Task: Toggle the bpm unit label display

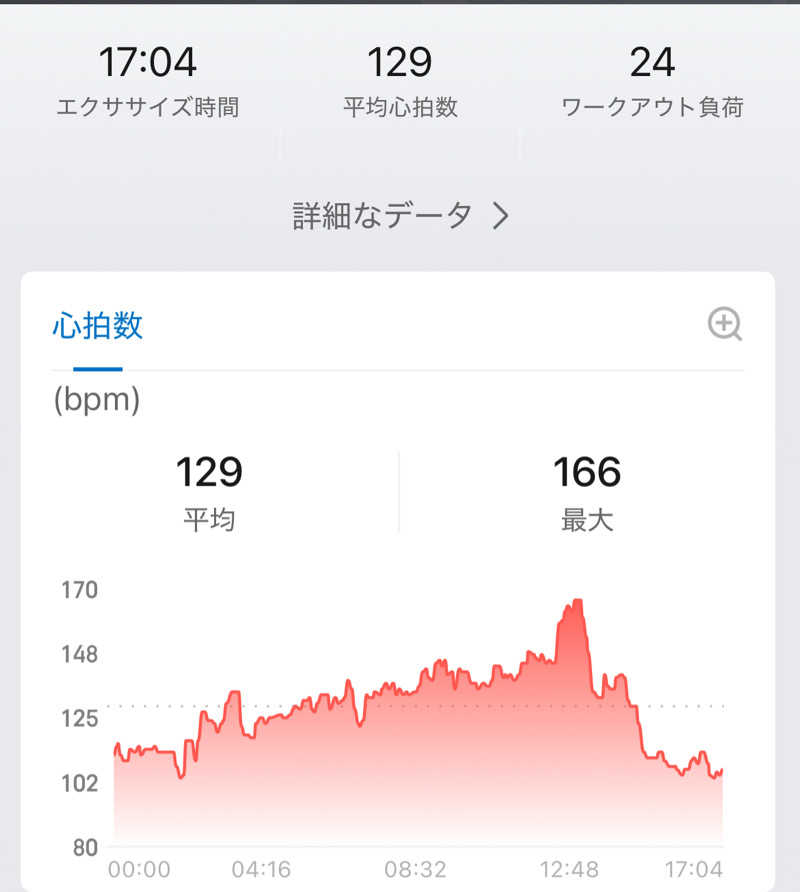Action: point(96,400)
